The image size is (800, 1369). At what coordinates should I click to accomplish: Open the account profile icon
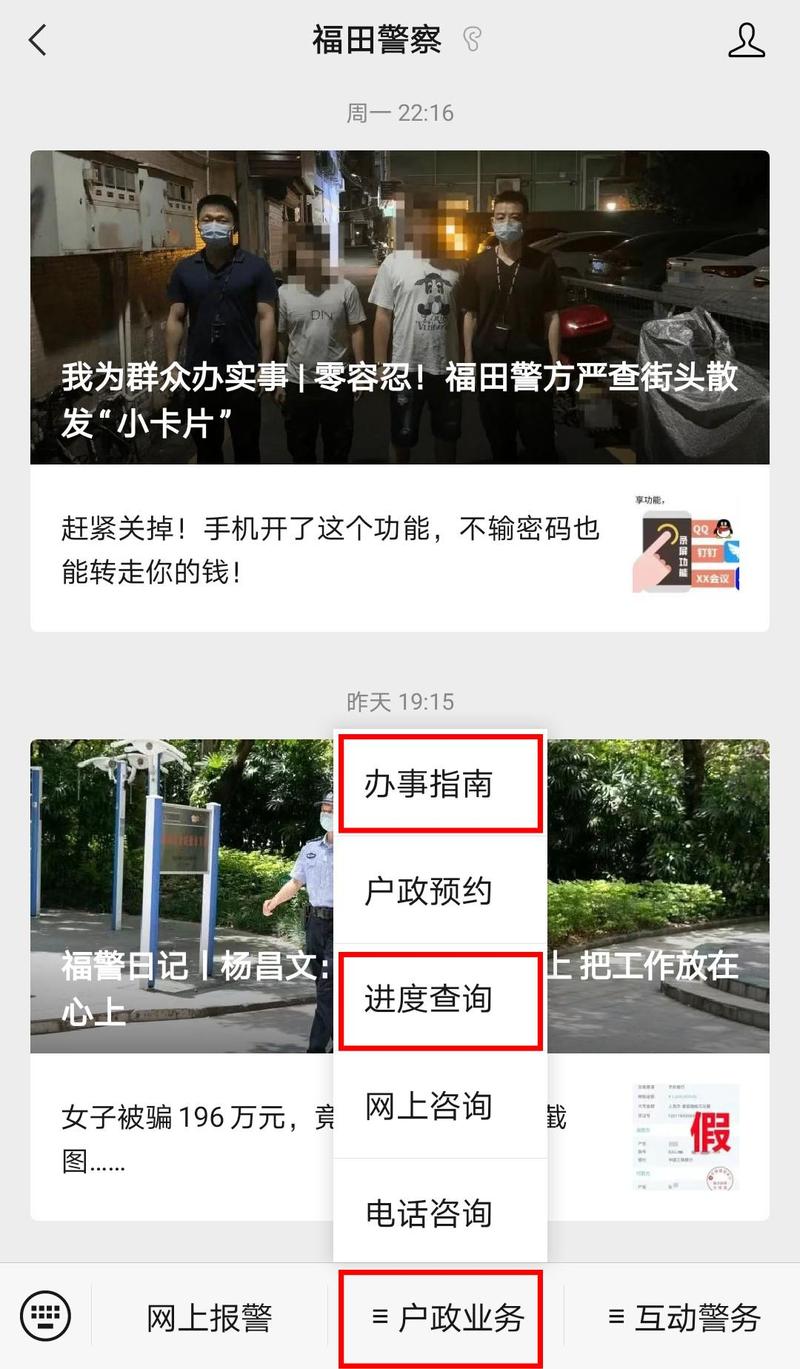pos(746,41)
